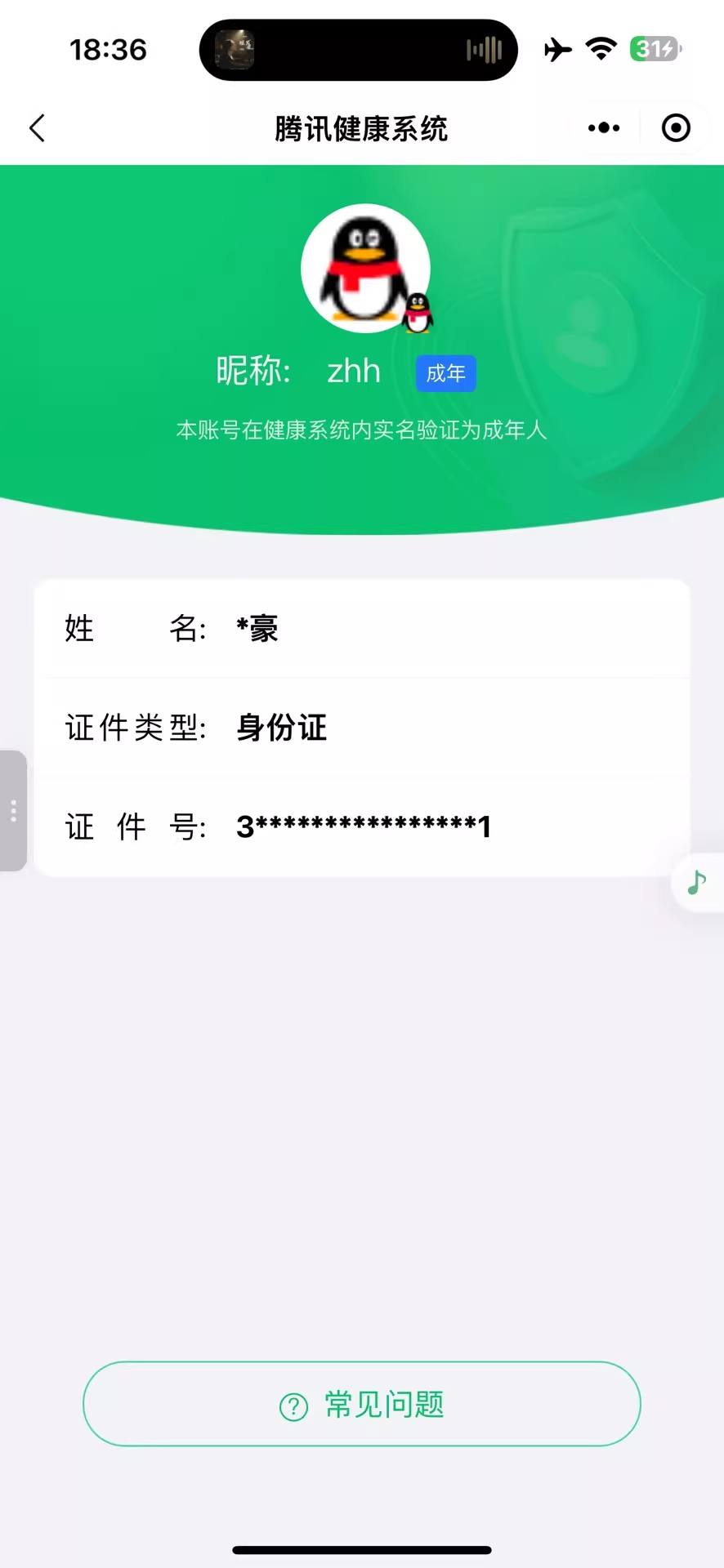Click the back arrow to leave 腾讯健康系统

tap(36, 127)
